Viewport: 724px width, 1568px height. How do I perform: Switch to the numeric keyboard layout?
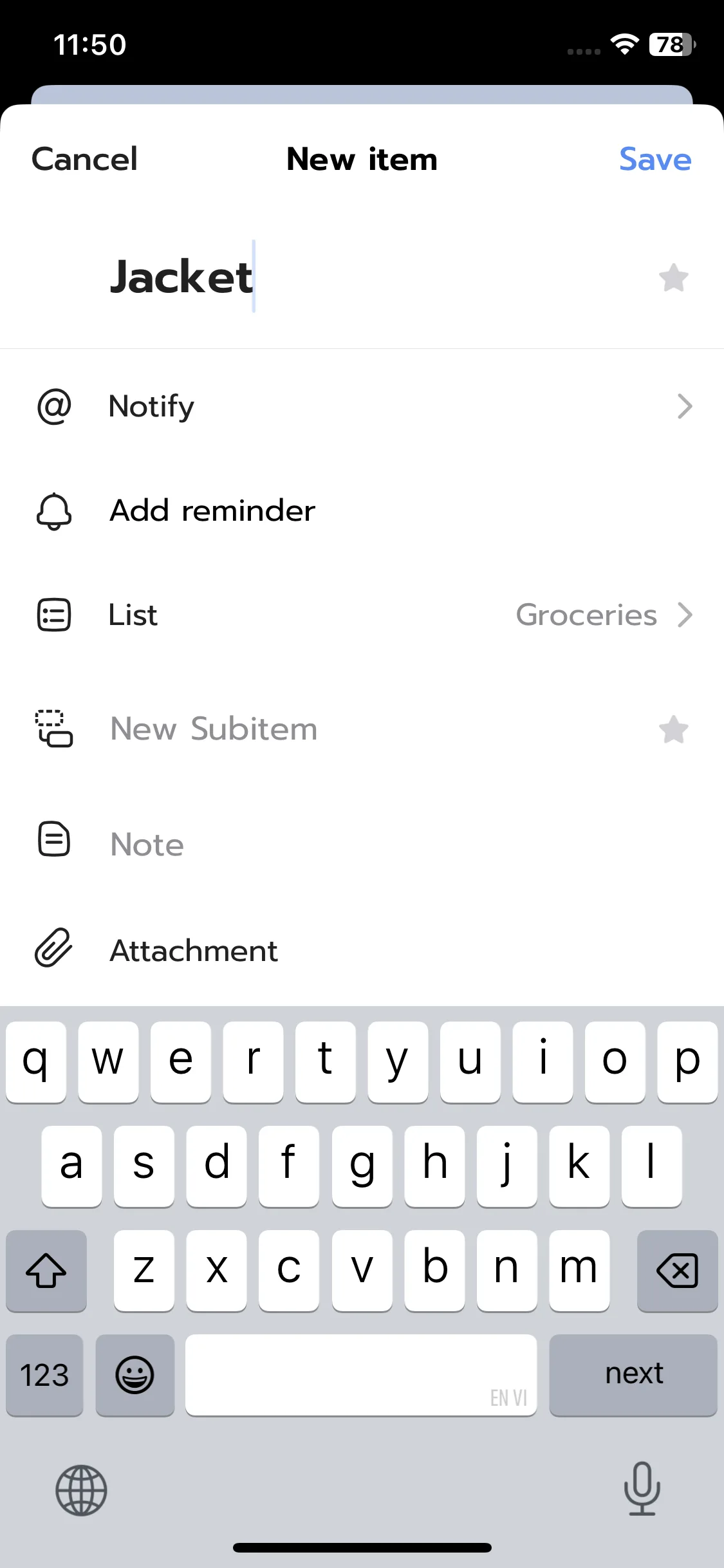(x=44, y=1376)
